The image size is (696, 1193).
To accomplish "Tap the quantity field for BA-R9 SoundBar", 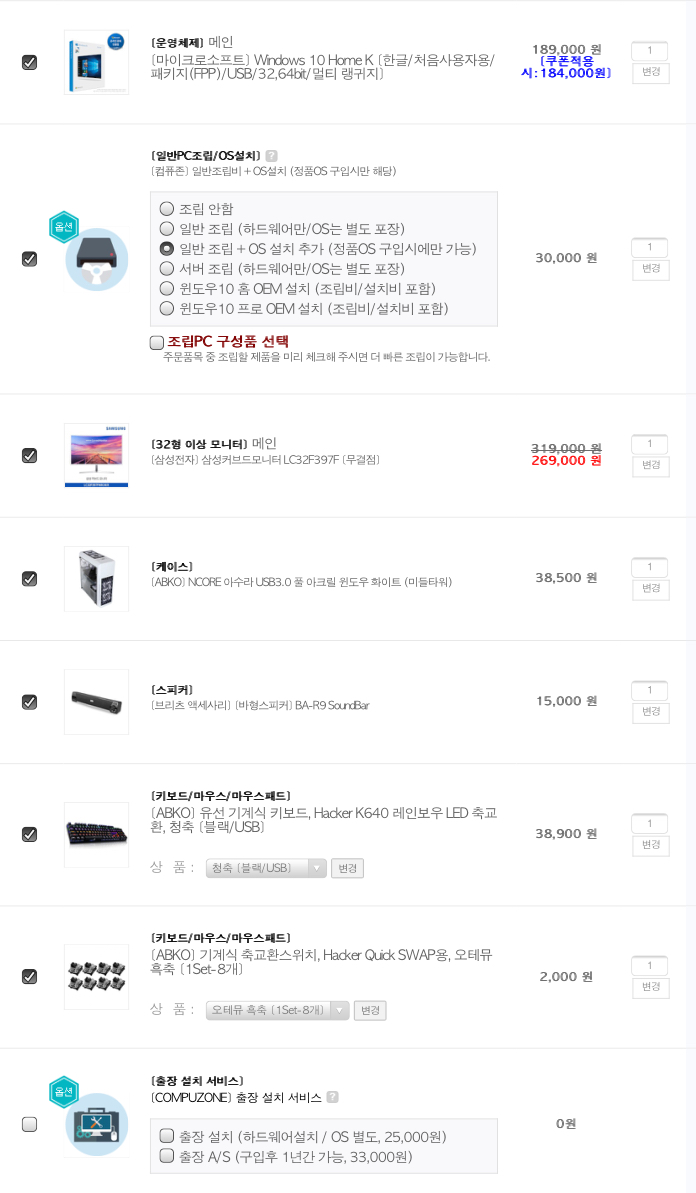I will pos(650,691).
